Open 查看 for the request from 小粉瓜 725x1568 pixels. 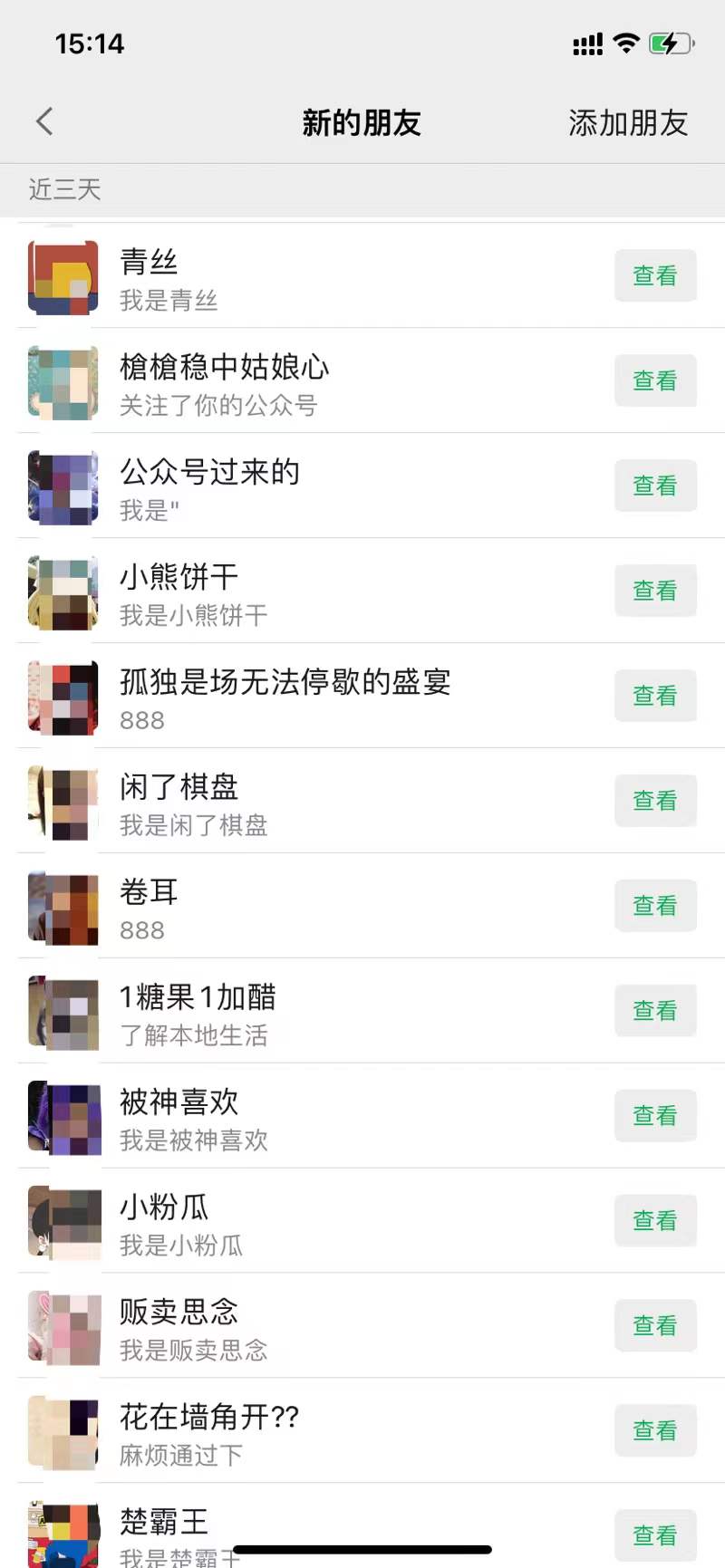(654, 1221)
